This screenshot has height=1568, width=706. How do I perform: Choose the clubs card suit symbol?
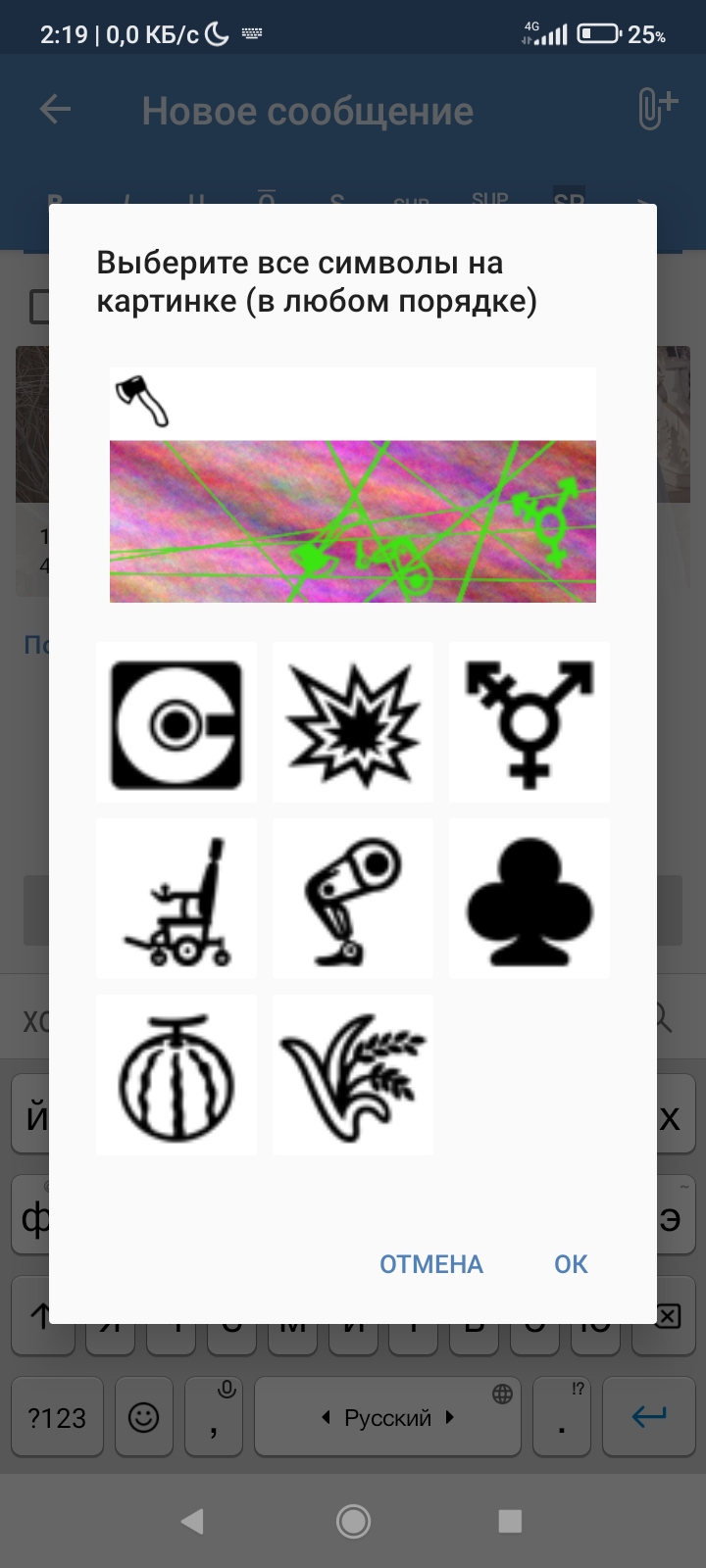(x=529, y=900)
